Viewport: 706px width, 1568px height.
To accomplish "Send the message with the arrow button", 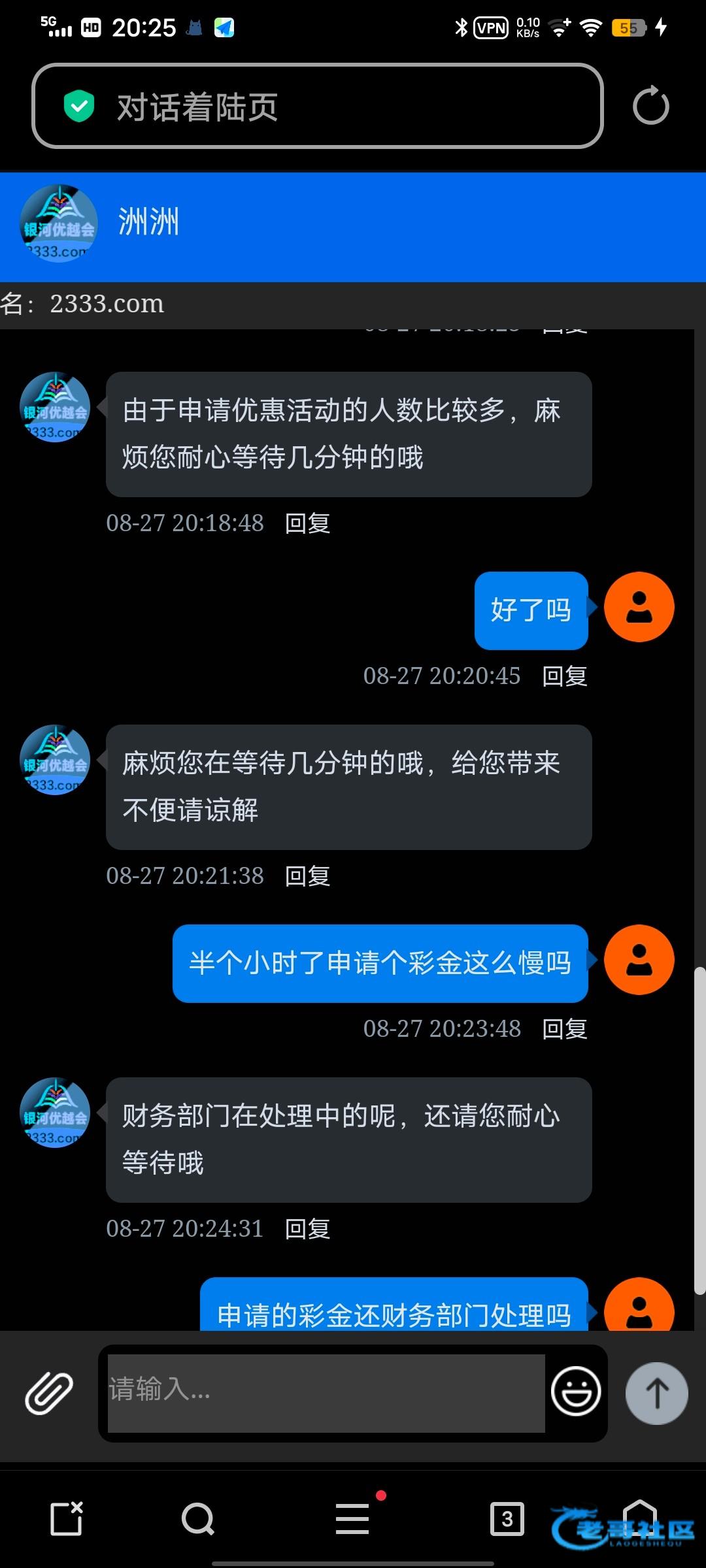I will (656, 1393).
